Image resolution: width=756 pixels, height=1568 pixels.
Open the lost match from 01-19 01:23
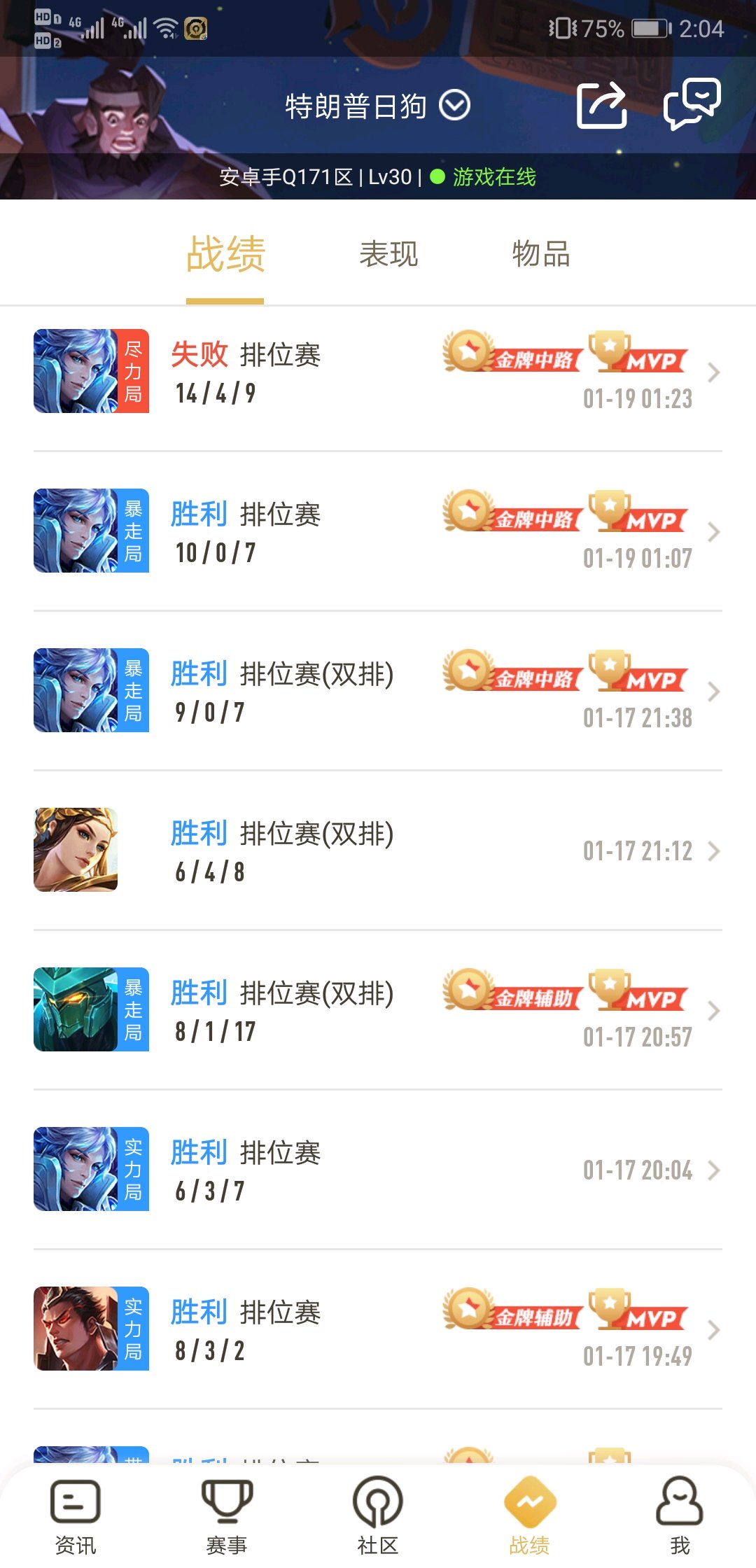click(x=378, y=372)
